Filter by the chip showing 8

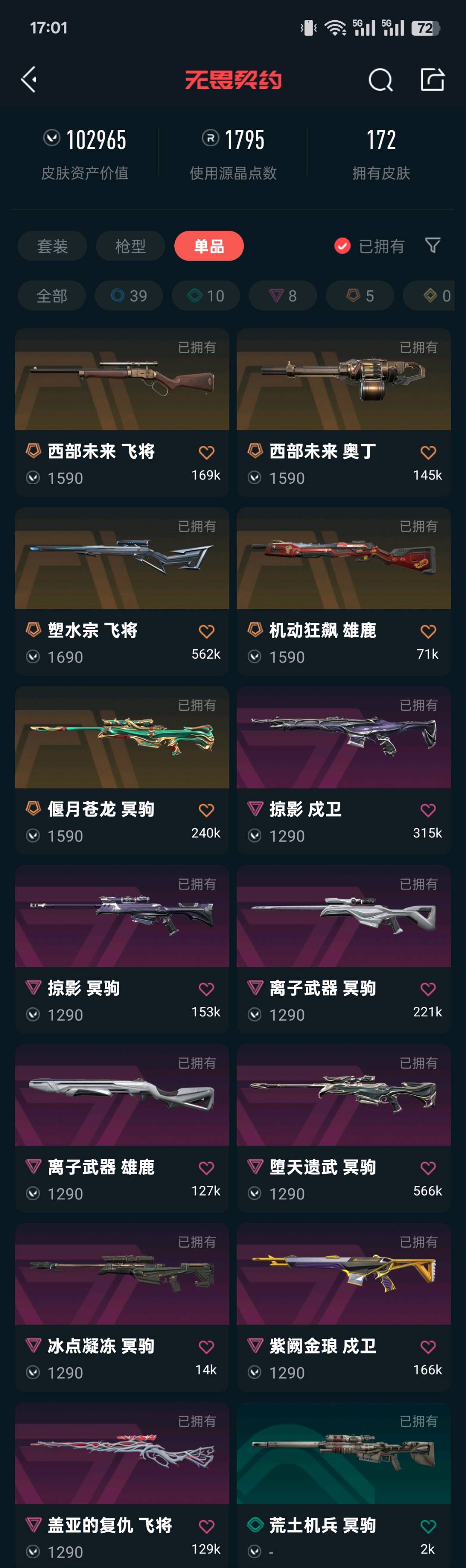tap(283, 296)
